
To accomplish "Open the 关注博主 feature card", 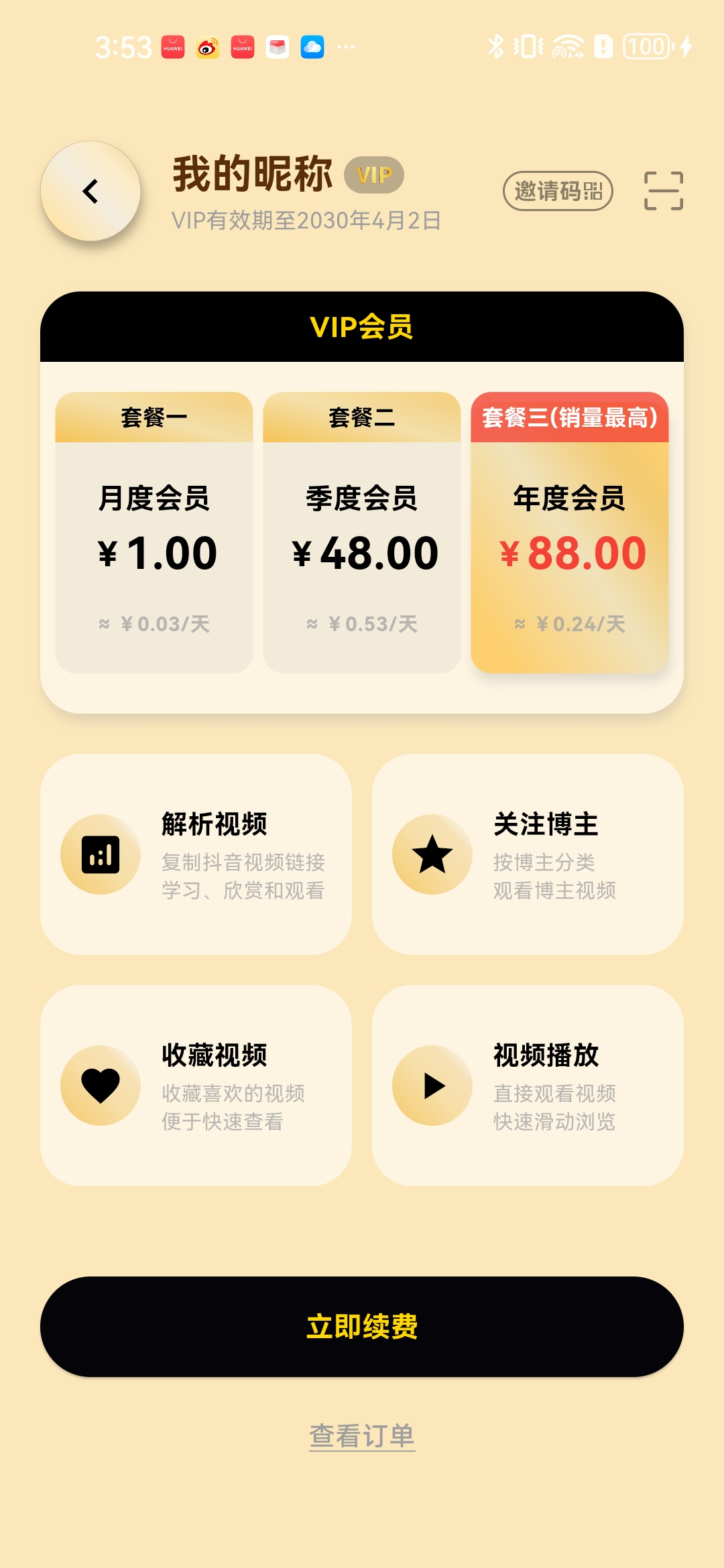I will coord(528,854).
